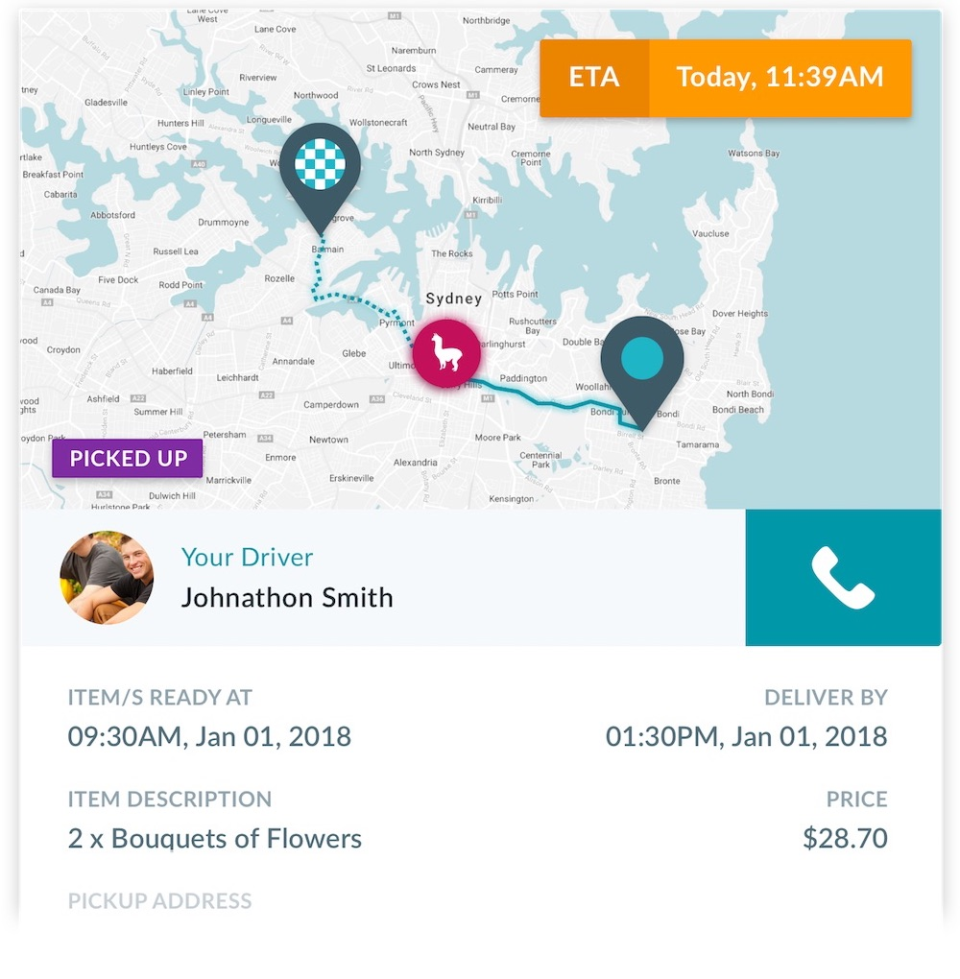Click the ETA label on orange banner

coord(595,76)
